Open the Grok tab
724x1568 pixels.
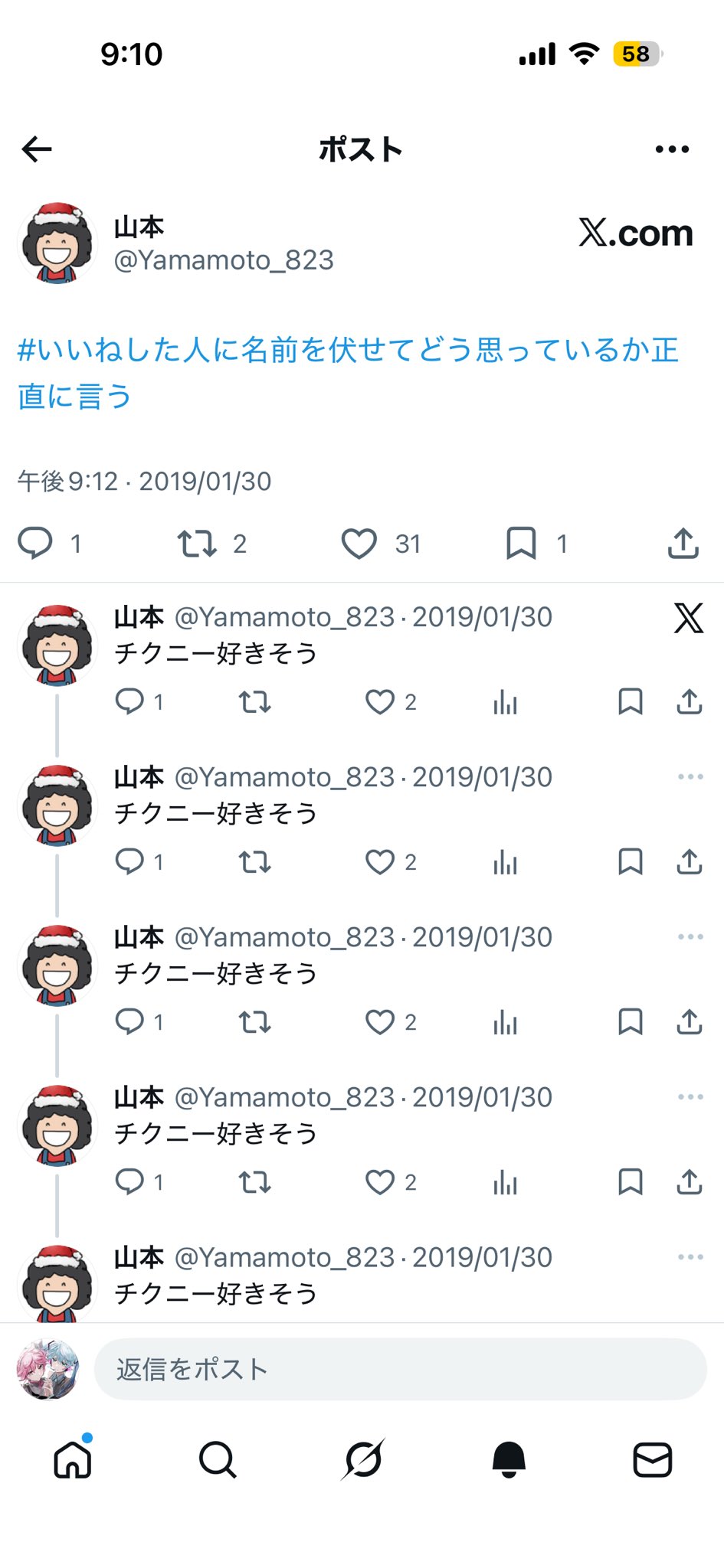362,1459
